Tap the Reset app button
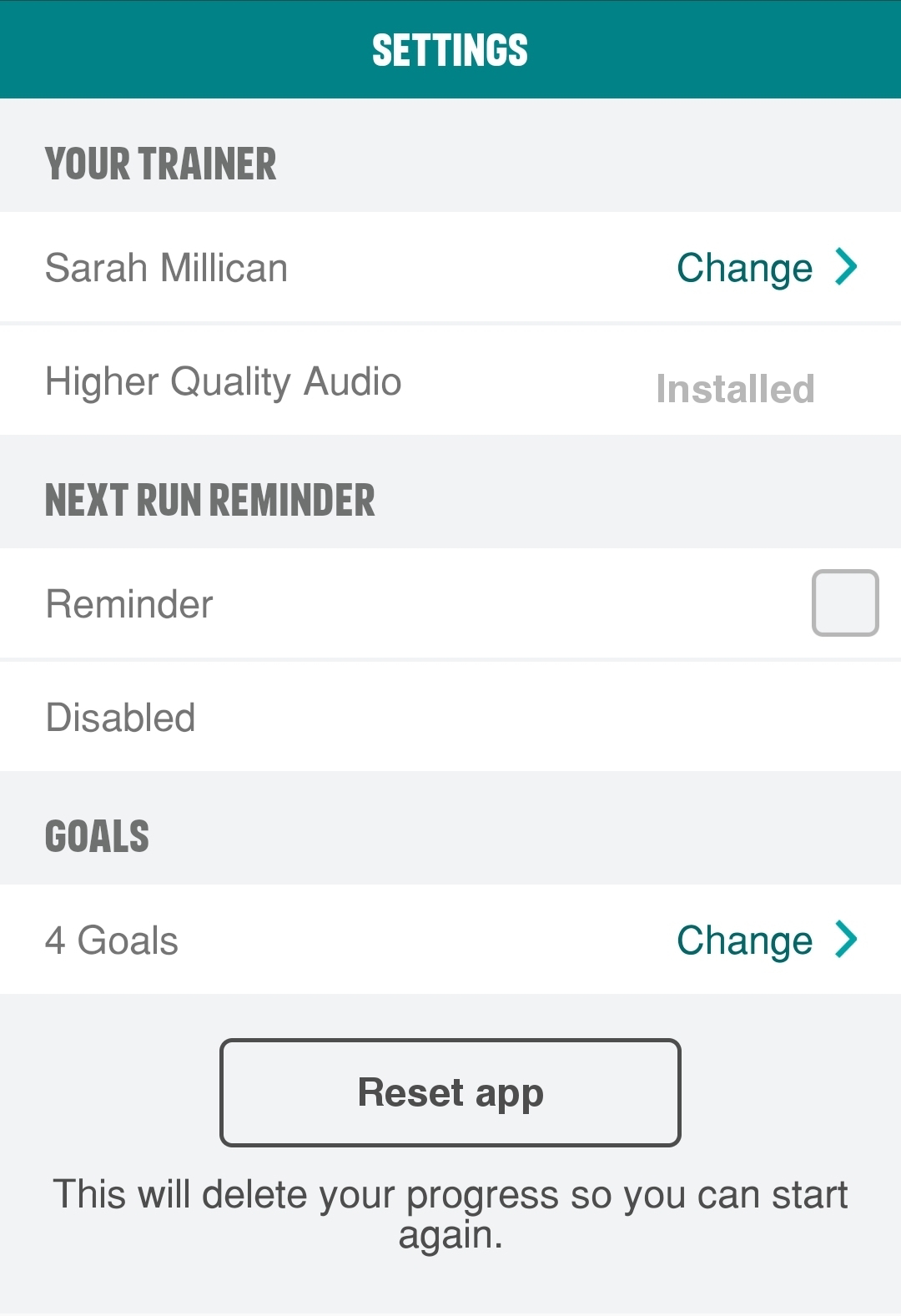The height and width of the screenshot is (1316, 901). [x=450, y=1092]
